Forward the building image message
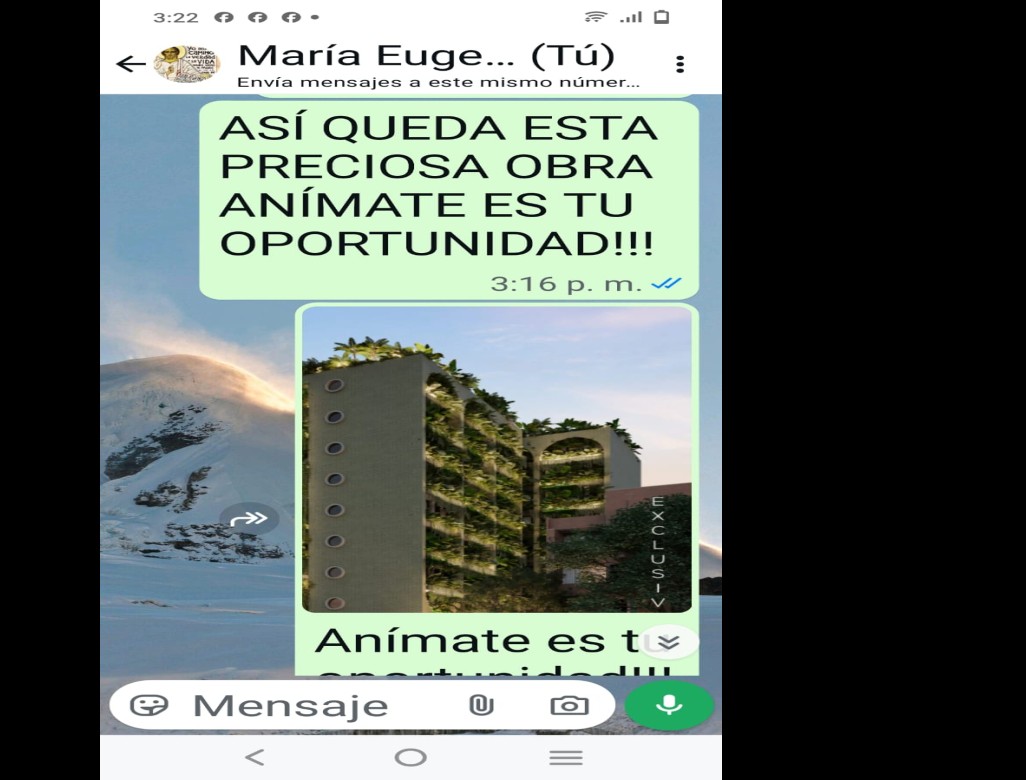This screenshot has height=780, width=1026. tap(249, 518)
